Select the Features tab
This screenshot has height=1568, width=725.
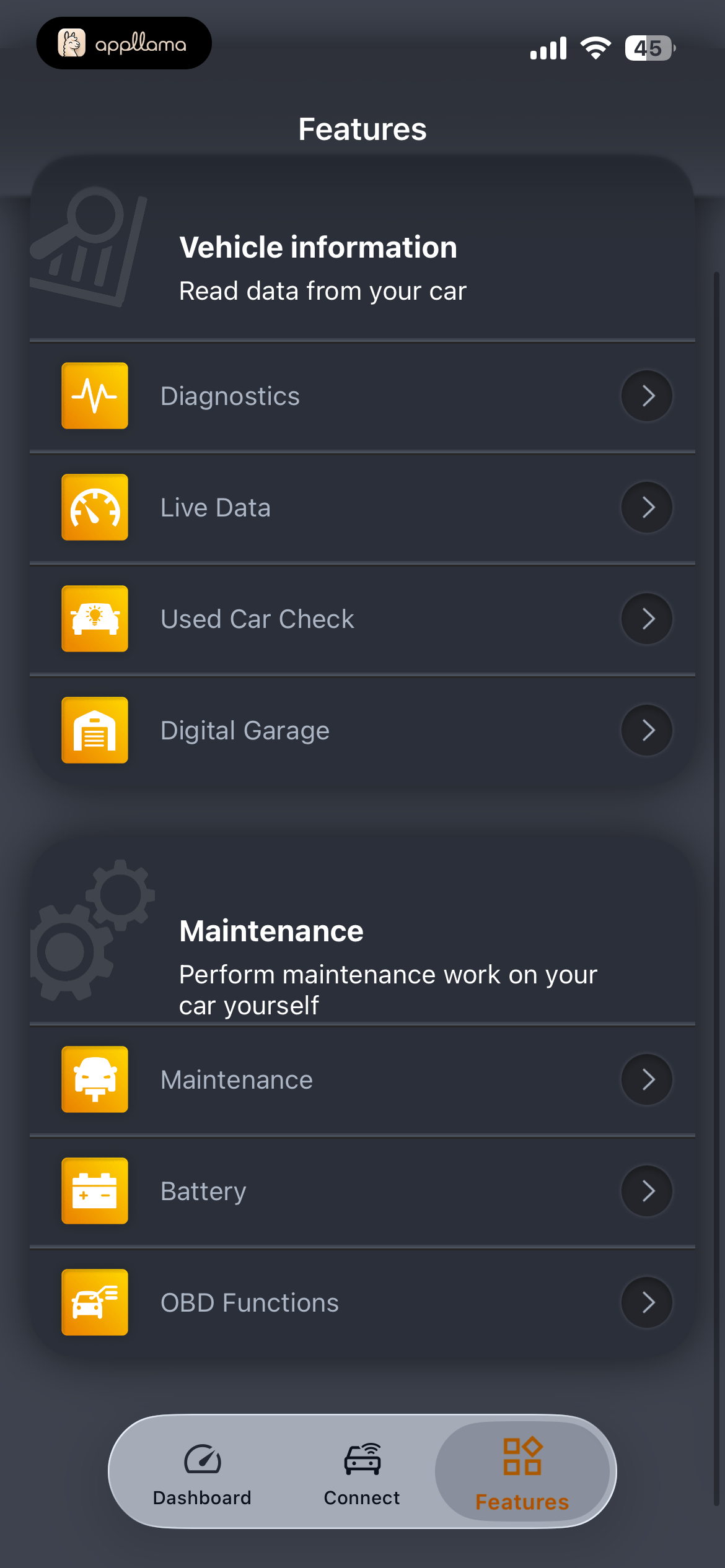[522, 1473]
